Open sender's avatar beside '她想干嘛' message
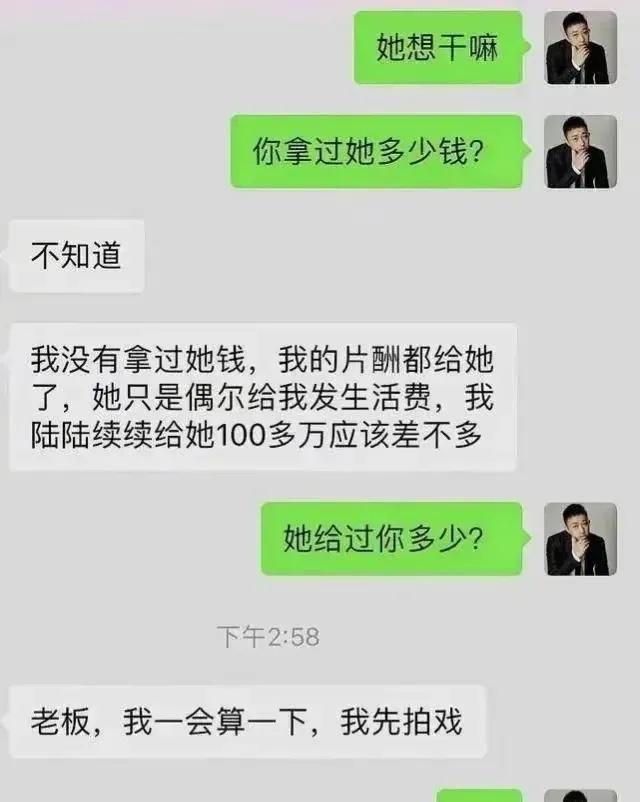The height and width of the screenshot is (802, 640). (x=581, y=47)
